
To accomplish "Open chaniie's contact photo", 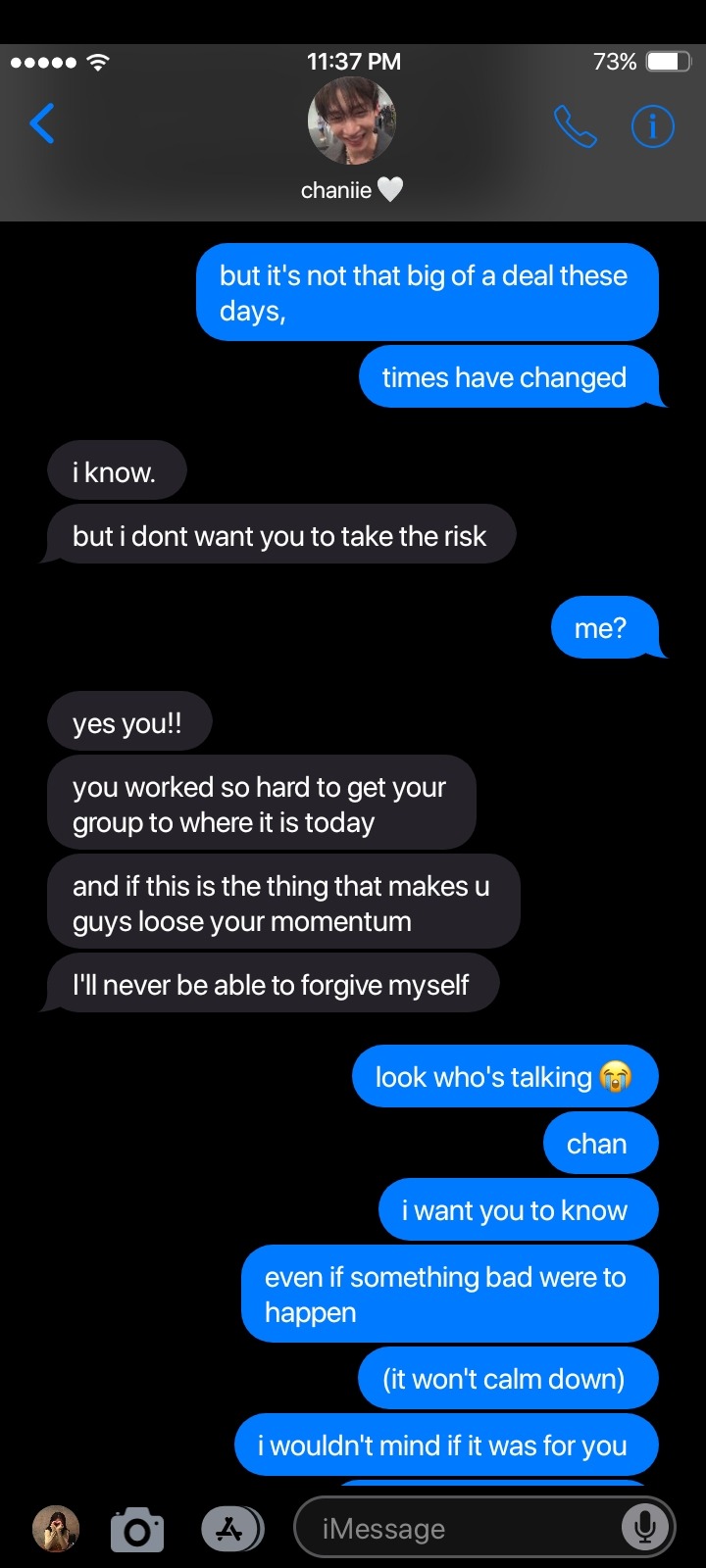I will (352, 122).
